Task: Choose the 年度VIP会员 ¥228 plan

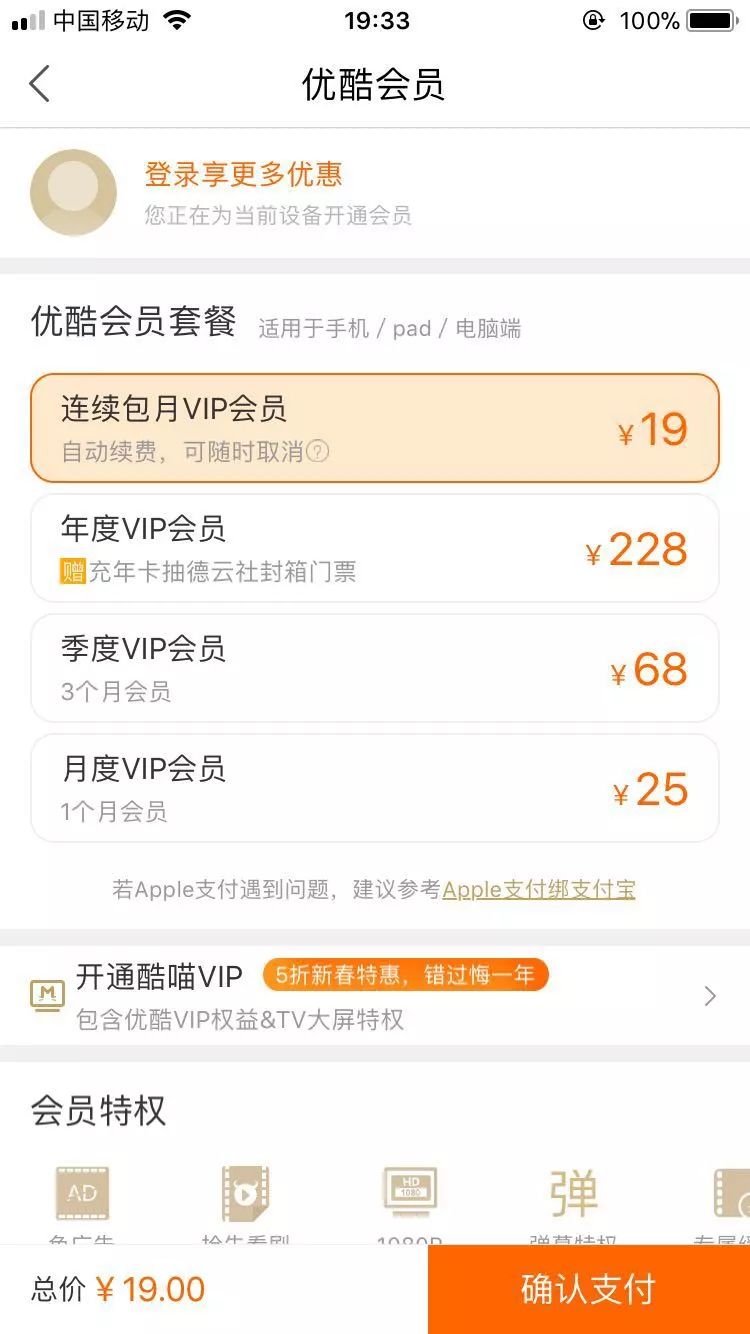Action: [x=375, y=548]
